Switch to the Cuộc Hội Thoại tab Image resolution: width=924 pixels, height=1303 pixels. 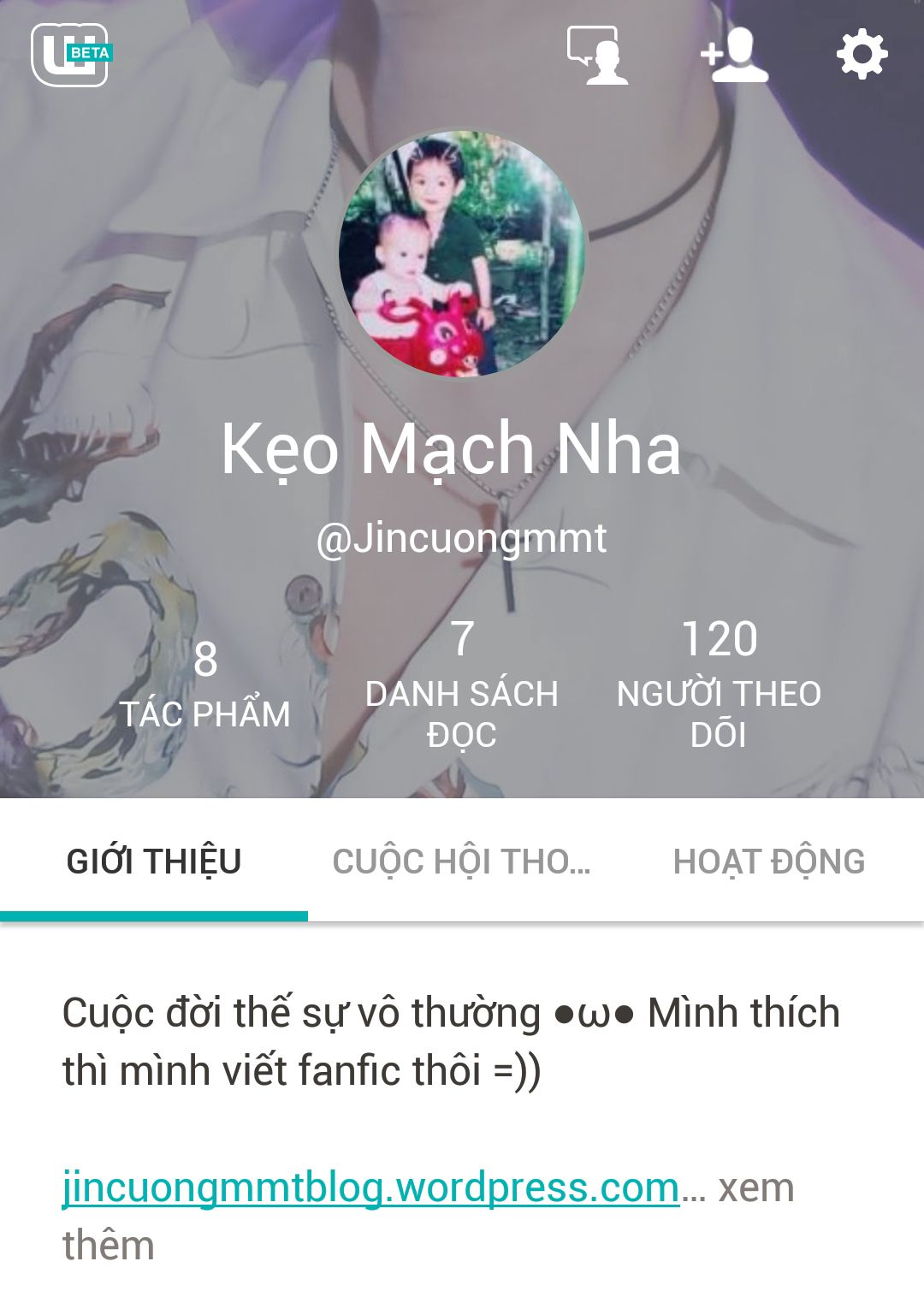click(462, 862)
